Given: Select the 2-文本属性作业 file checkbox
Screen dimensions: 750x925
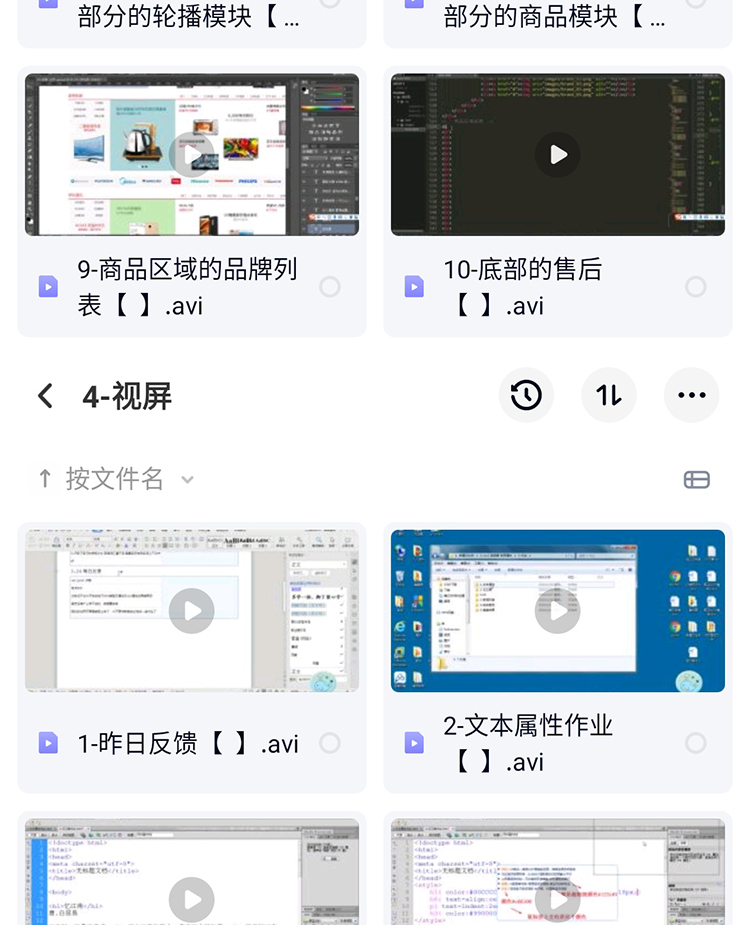Looking at the screenshot, I should 696,743.
